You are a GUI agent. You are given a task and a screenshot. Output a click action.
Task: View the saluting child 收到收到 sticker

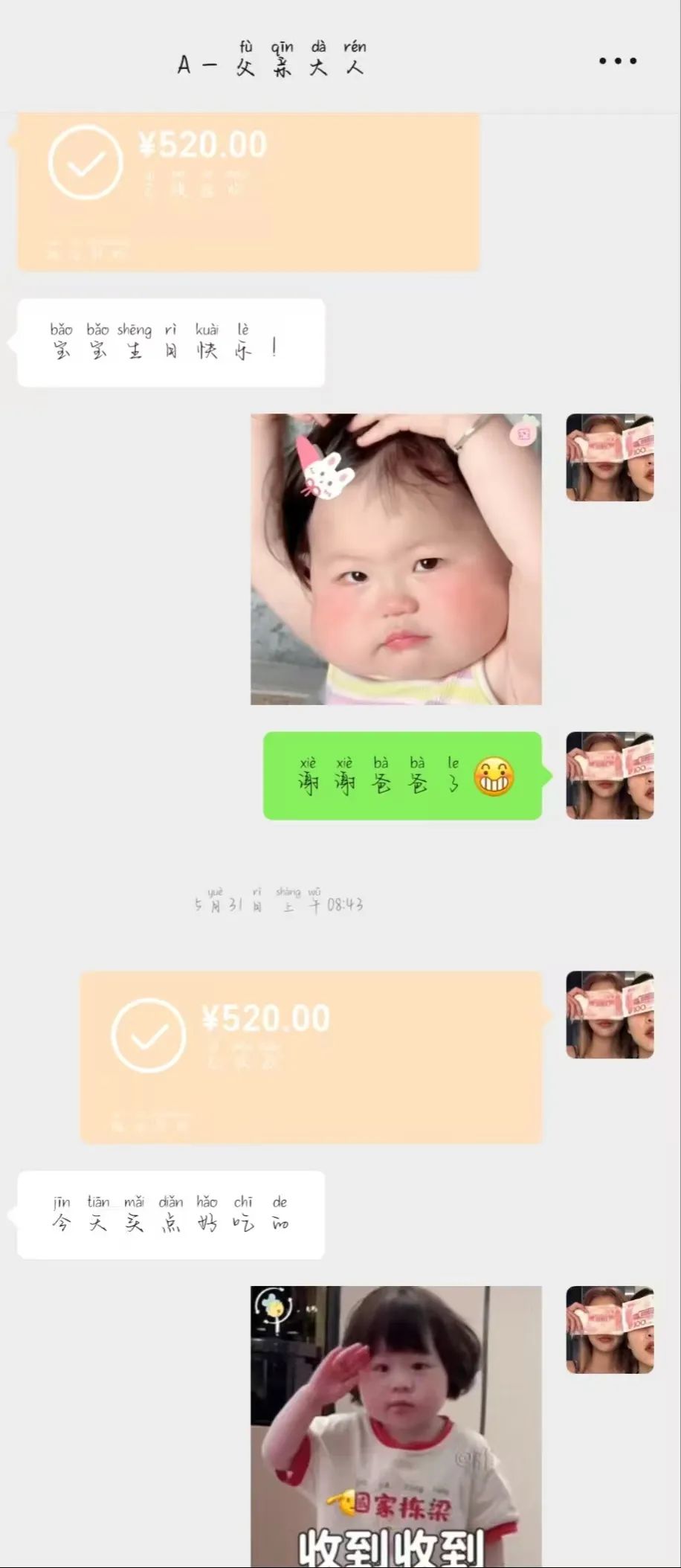(396, 1424)
